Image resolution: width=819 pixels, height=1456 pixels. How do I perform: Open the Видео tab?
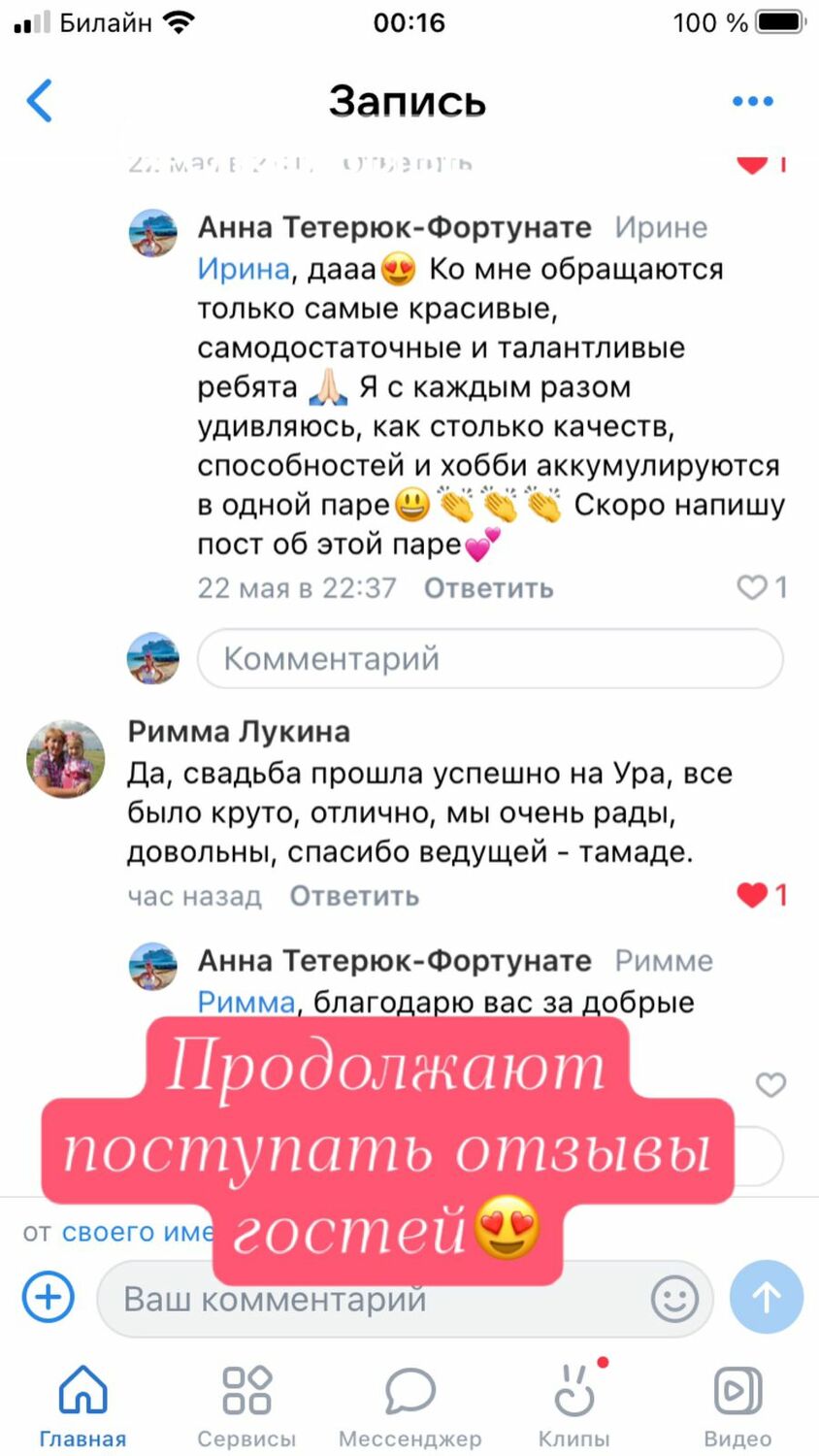click(x=737, y=1405)
